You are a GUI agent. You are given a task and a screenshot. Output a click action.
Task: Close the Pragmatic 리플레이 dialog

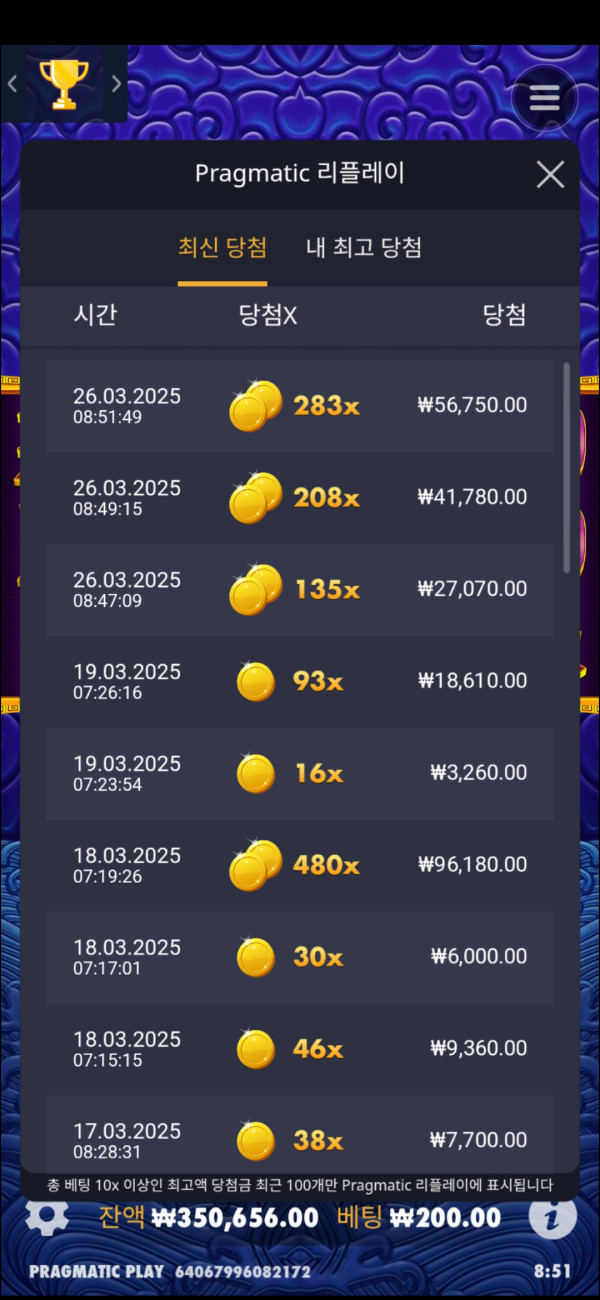[550, 174]
